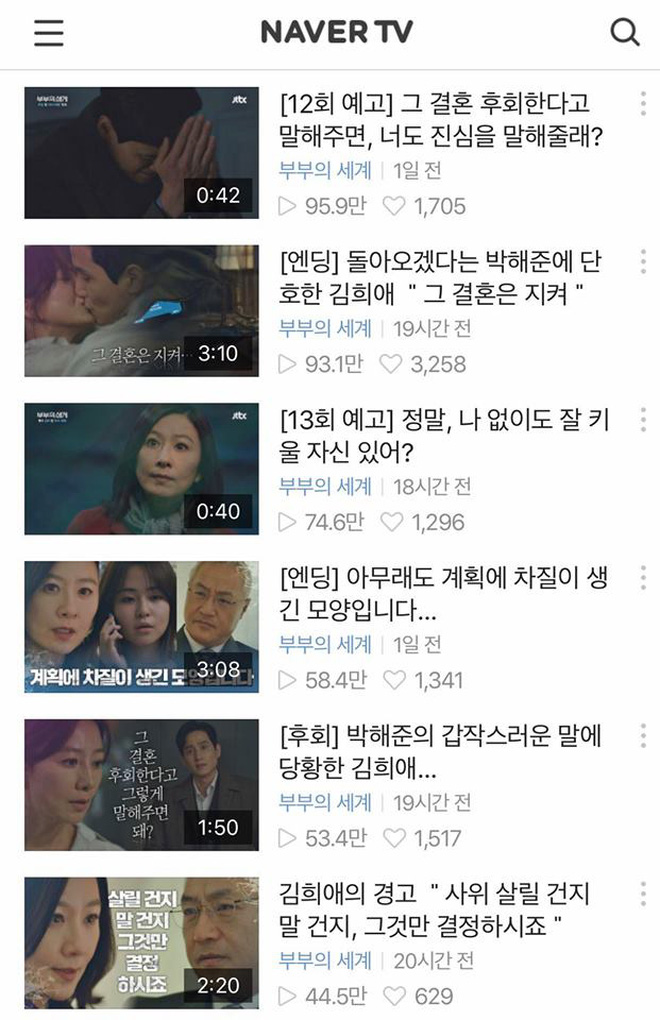Open the title 후회 박해준의 갑작스러운 말에

pyautogui.click(x=440, y=750)
